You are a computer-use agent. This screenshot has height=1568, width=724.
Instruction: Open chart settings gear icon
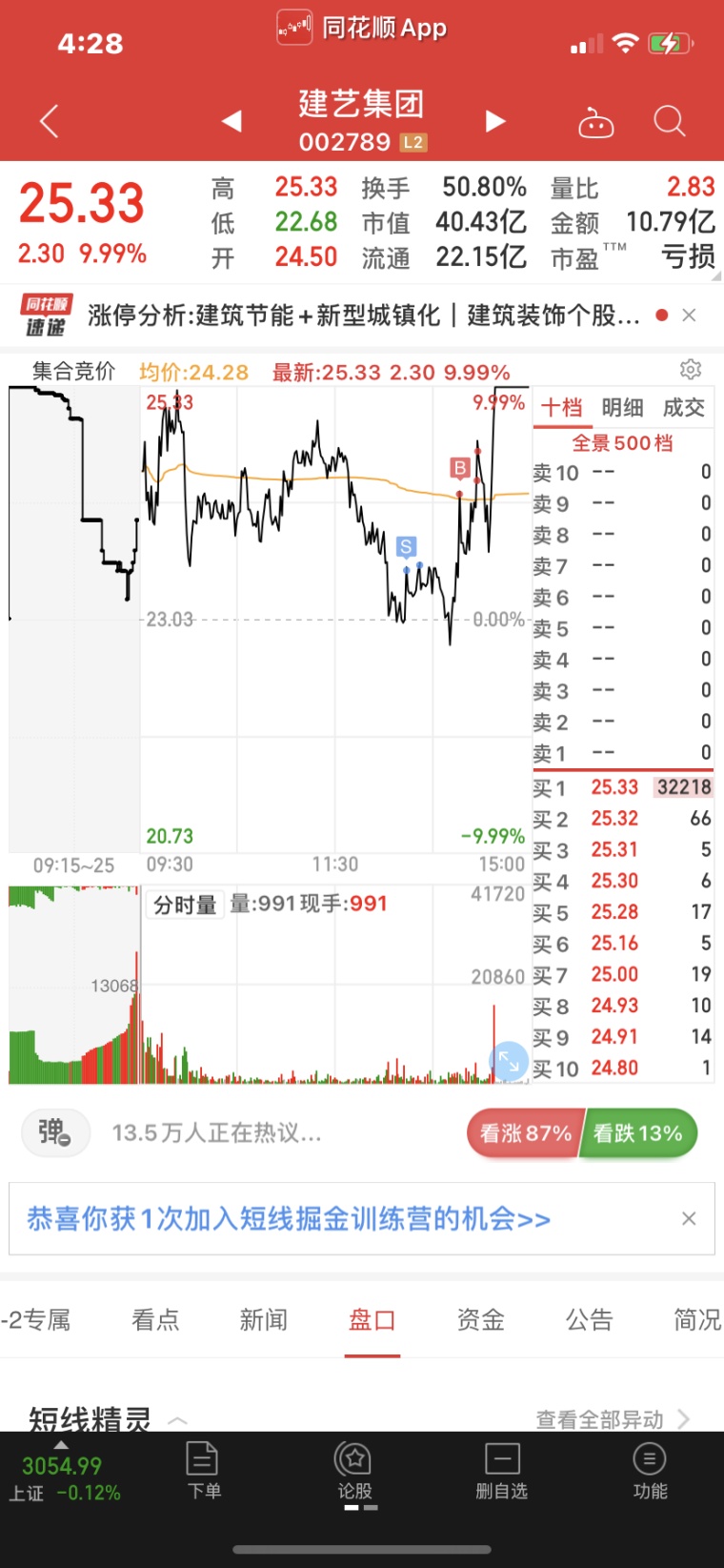691,370
